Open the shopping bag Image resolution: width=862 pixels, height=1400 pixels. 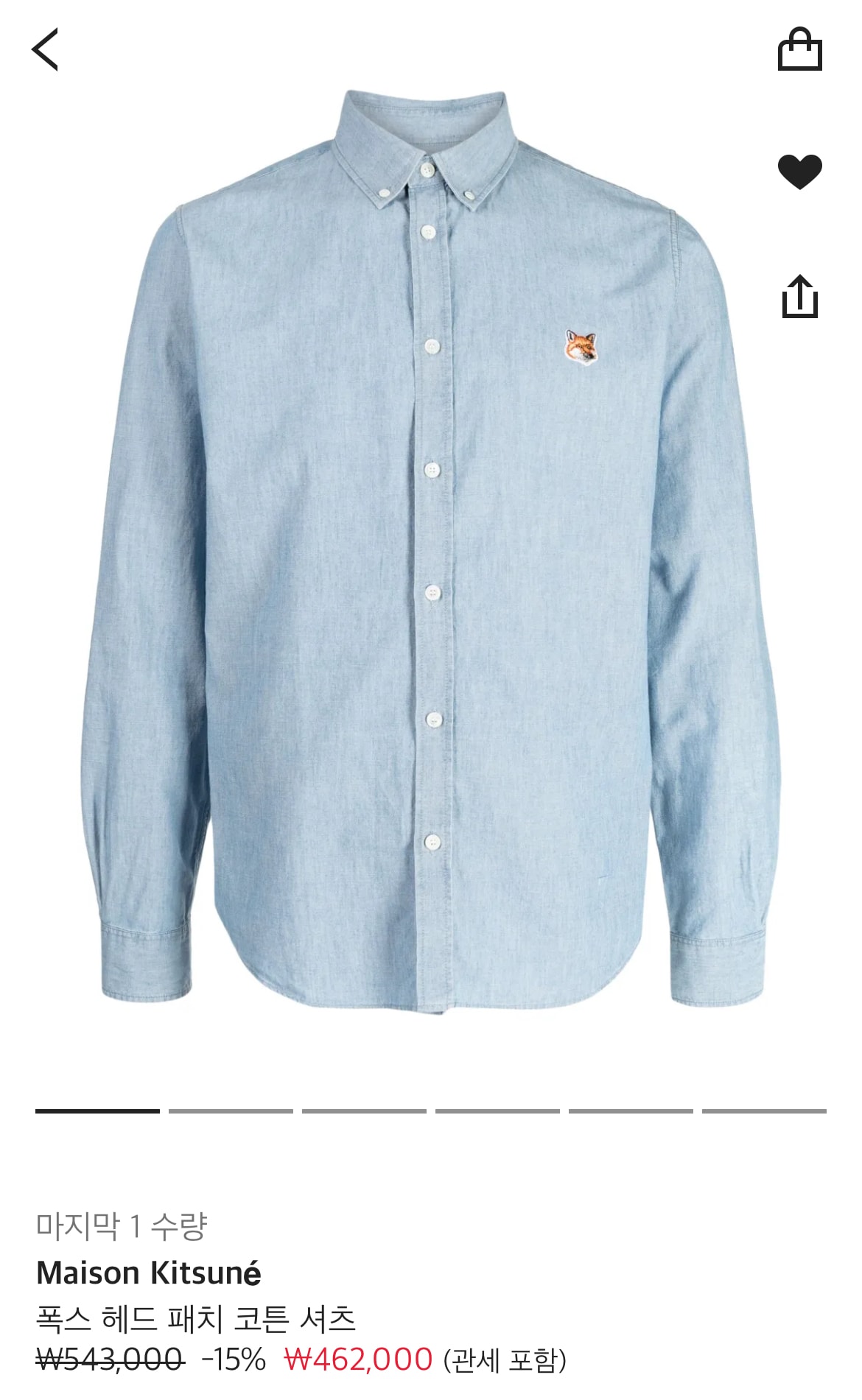(799, 49)
